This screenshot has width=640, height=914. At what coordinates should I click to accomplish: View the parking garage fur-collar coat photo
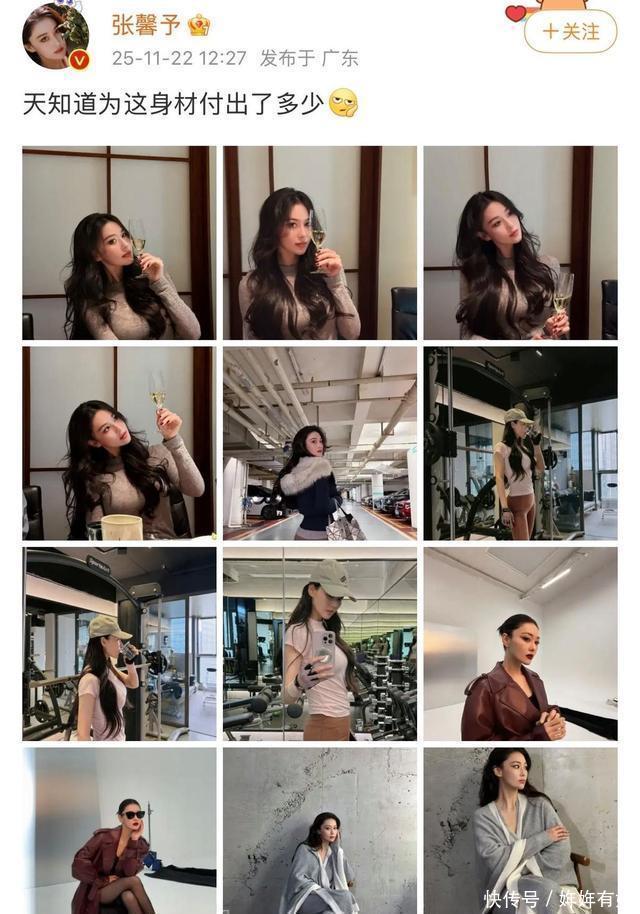(x=319, y=443)
